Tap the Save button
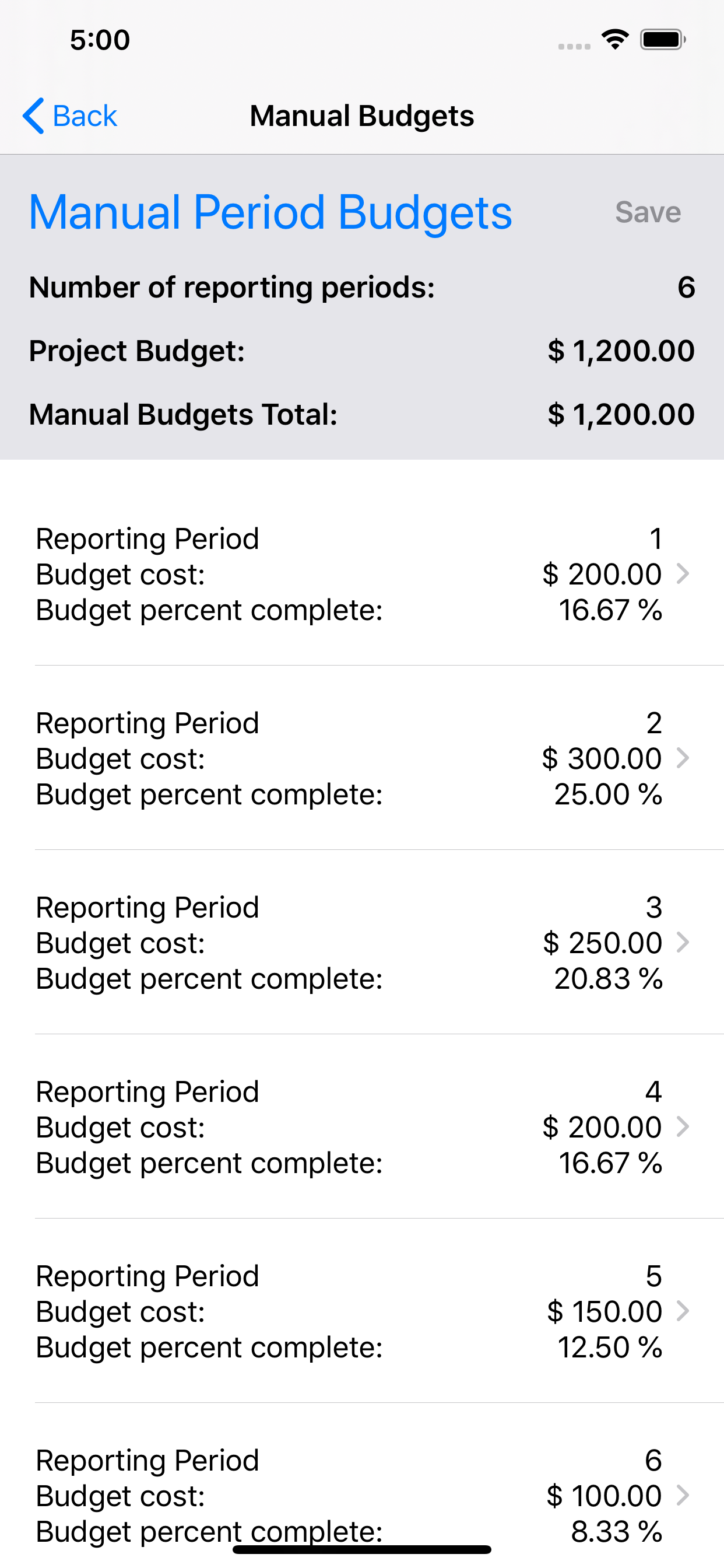Viewport: 724px width, 1568px height. pos(647,212)
